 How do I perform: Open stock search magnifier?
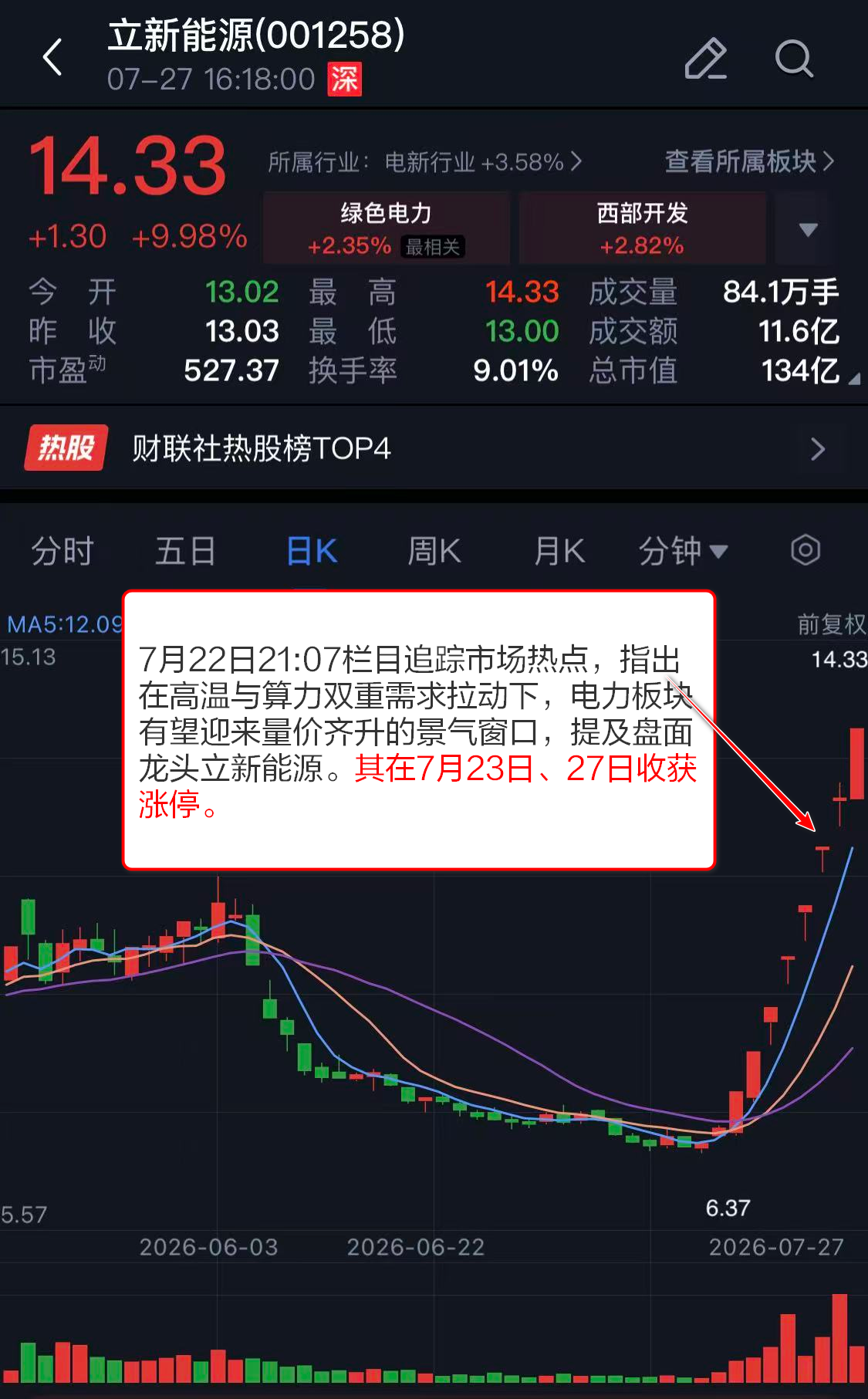click(794, 59)
